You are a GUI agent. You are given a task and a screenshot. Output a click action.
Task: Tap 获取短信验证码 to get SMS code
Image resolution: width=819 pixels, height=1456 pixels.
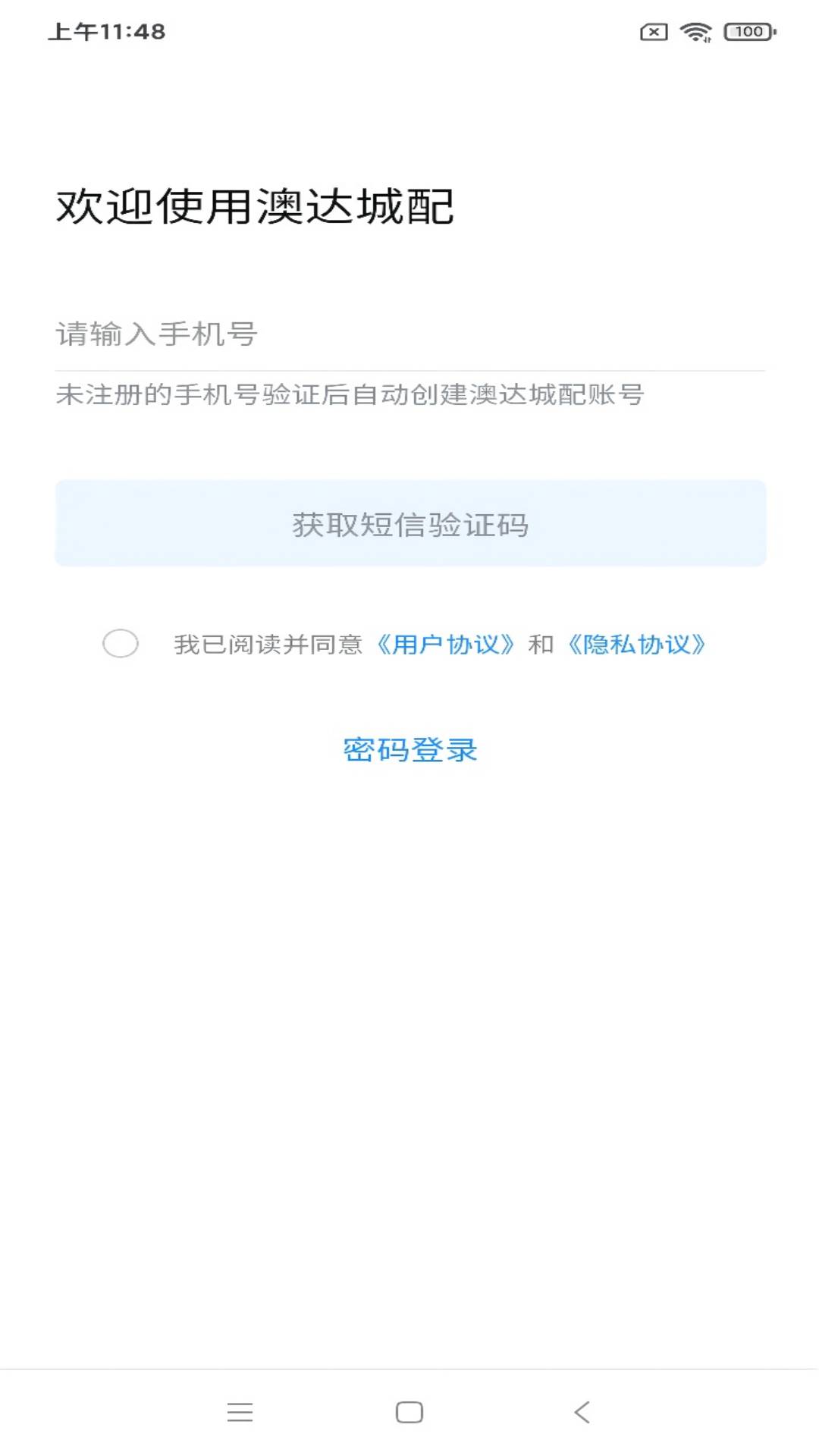pos(409,523)
